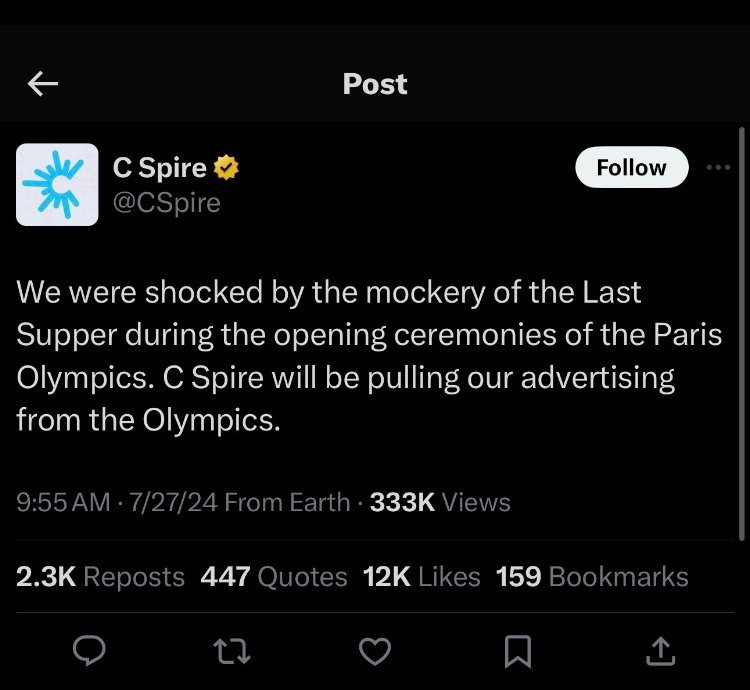
Task: View the 447 Quotes
Action: click(x=273, y=577)
